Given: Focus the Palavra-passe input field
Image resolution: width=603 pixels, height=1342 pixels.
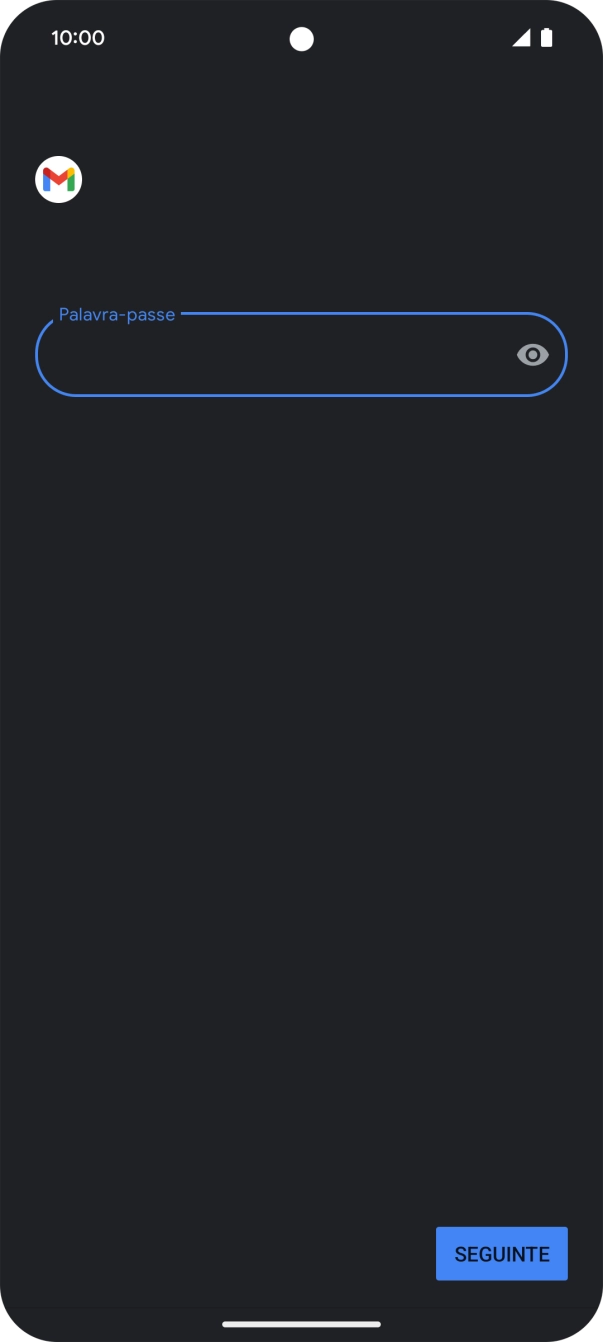Looking at the screenshot, I should 270,356.
